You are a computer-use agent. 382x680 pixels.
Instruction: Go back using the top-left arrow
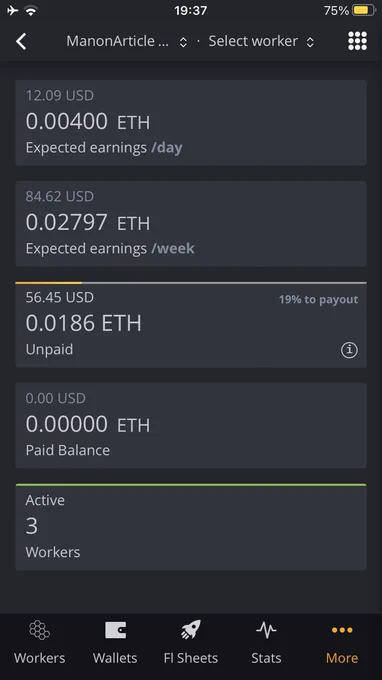(x=21, y=42)
